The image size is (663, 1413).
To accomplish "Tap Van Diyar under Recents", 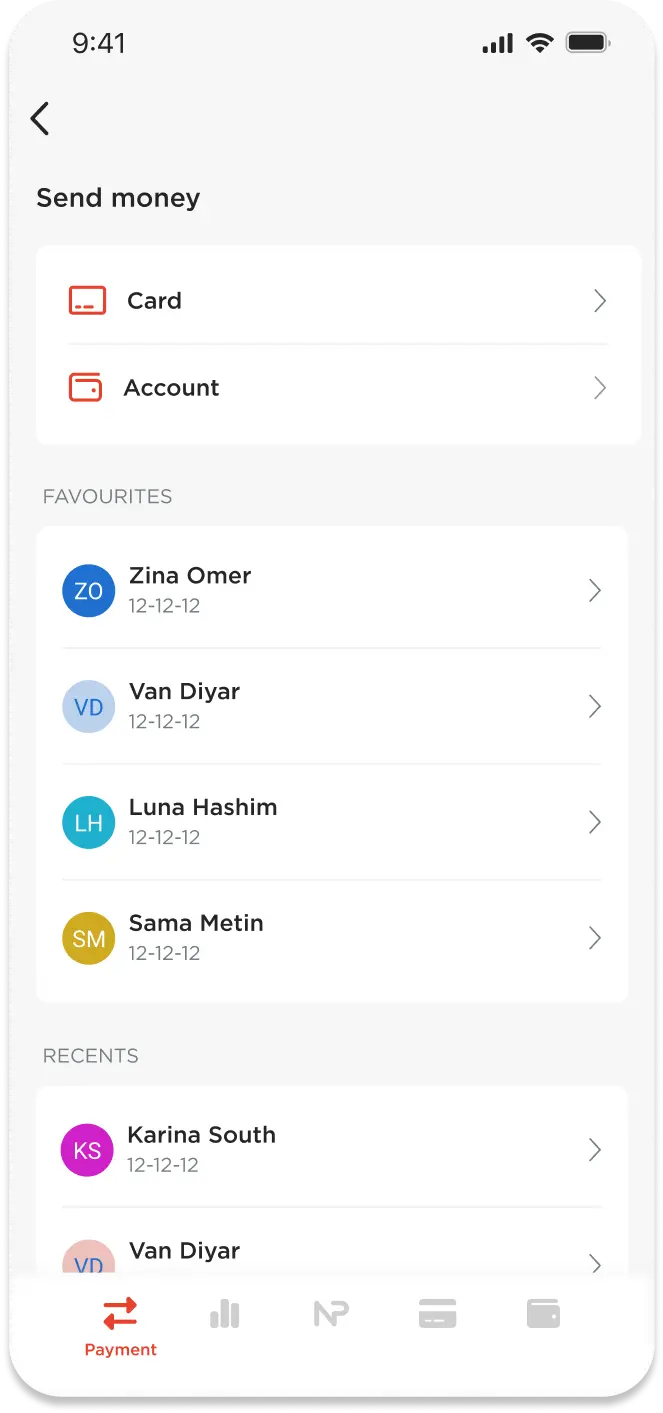I will click(x=332, y=1256).
